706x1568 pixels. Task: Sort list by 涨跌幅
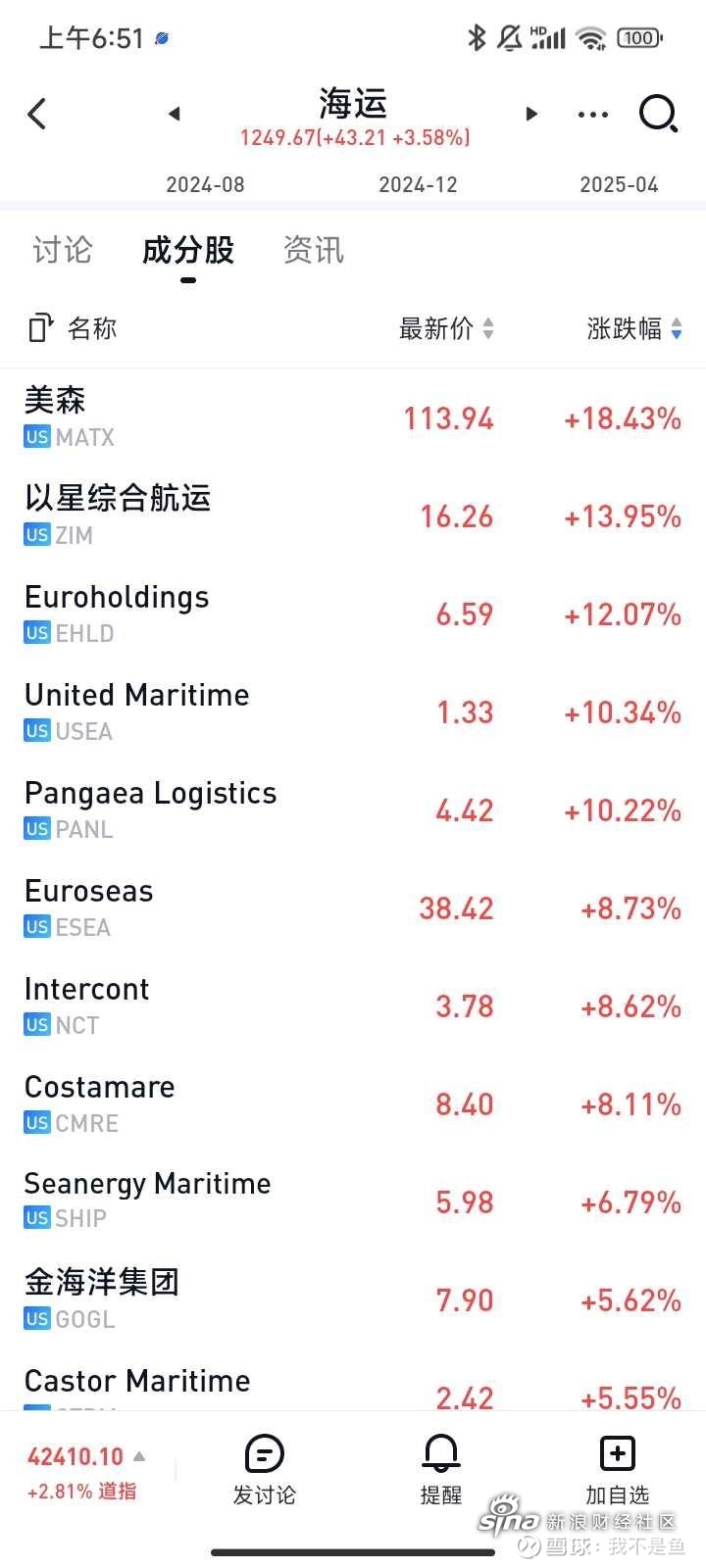634,328
